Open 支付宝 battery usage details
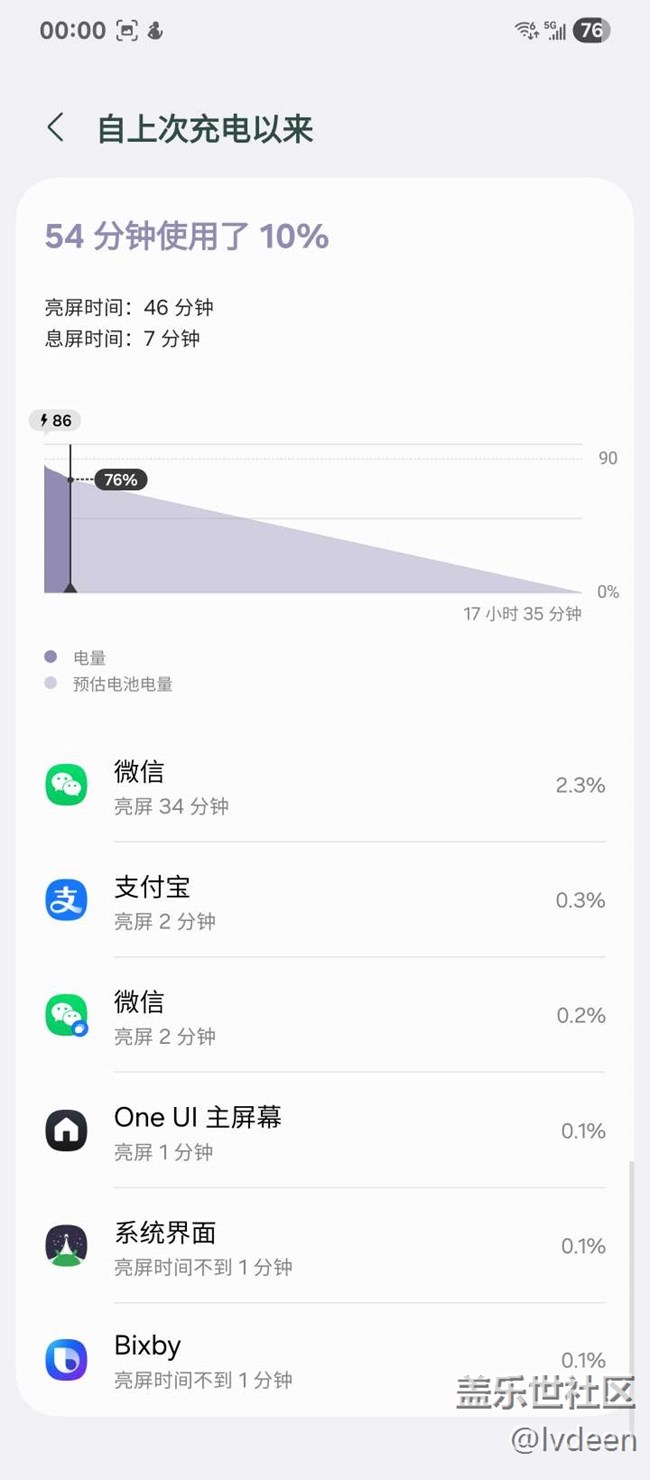 pos(325,900)
